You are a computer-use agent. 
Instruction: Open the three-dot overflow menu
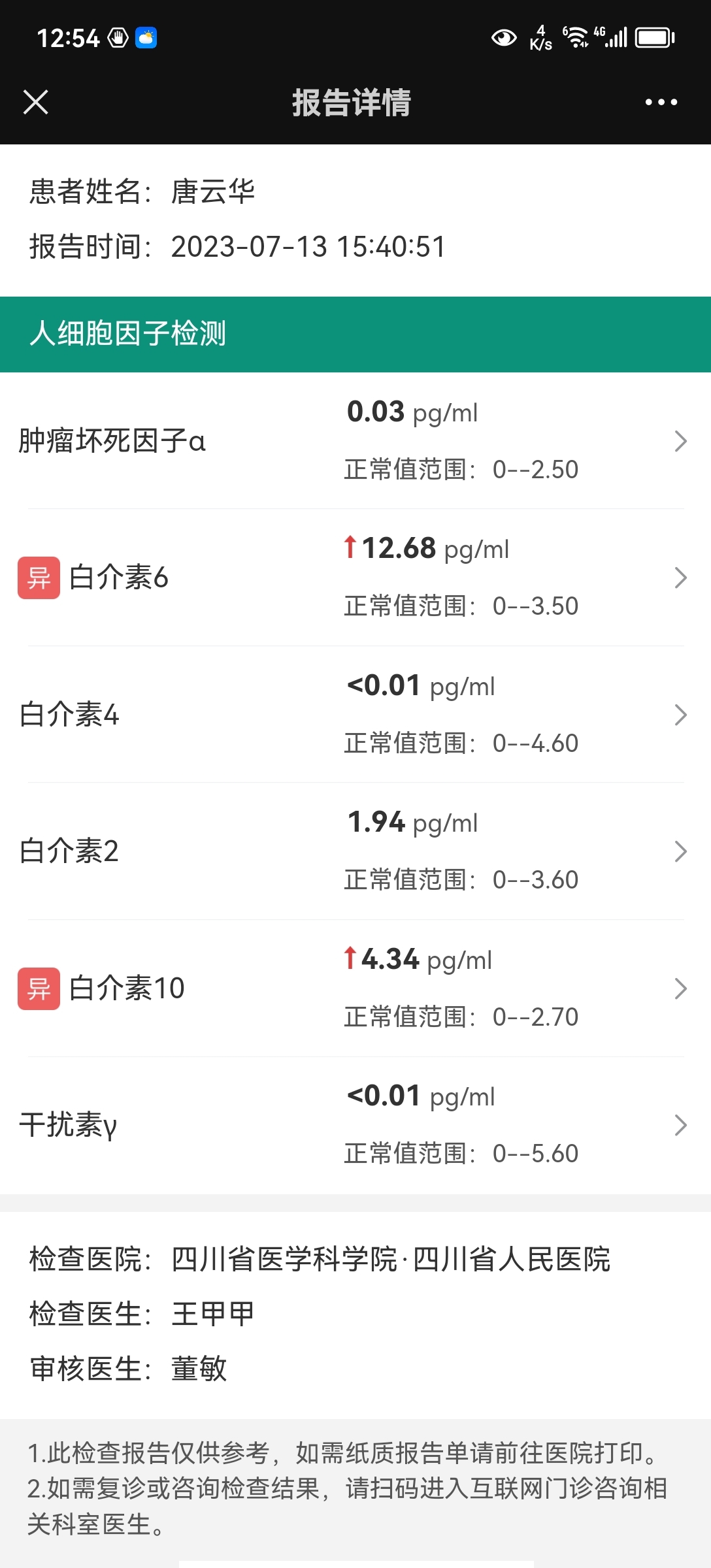tap(661, 102)
